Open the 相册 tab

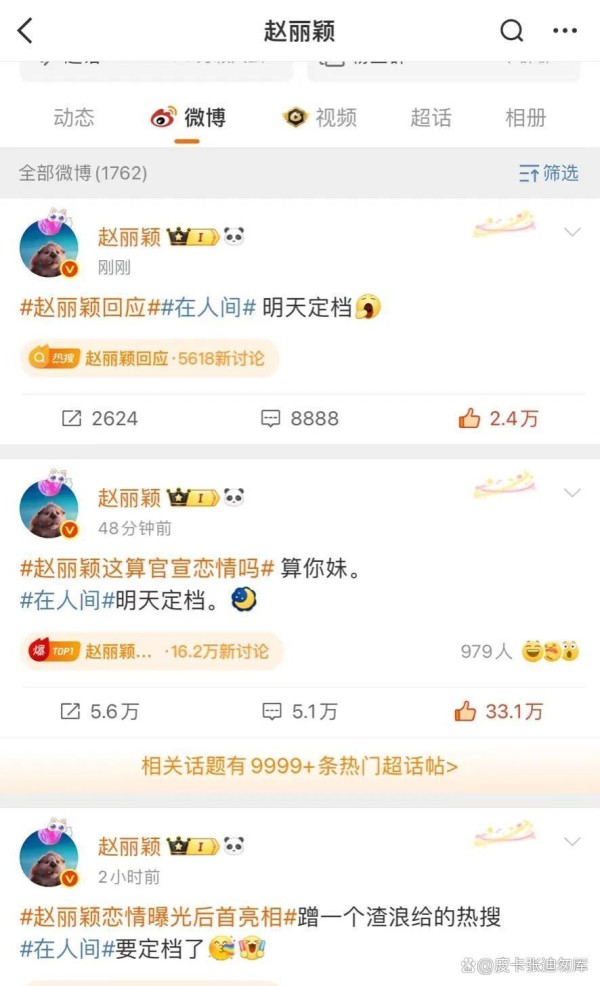pyautogui.click(x=526, y=118)
